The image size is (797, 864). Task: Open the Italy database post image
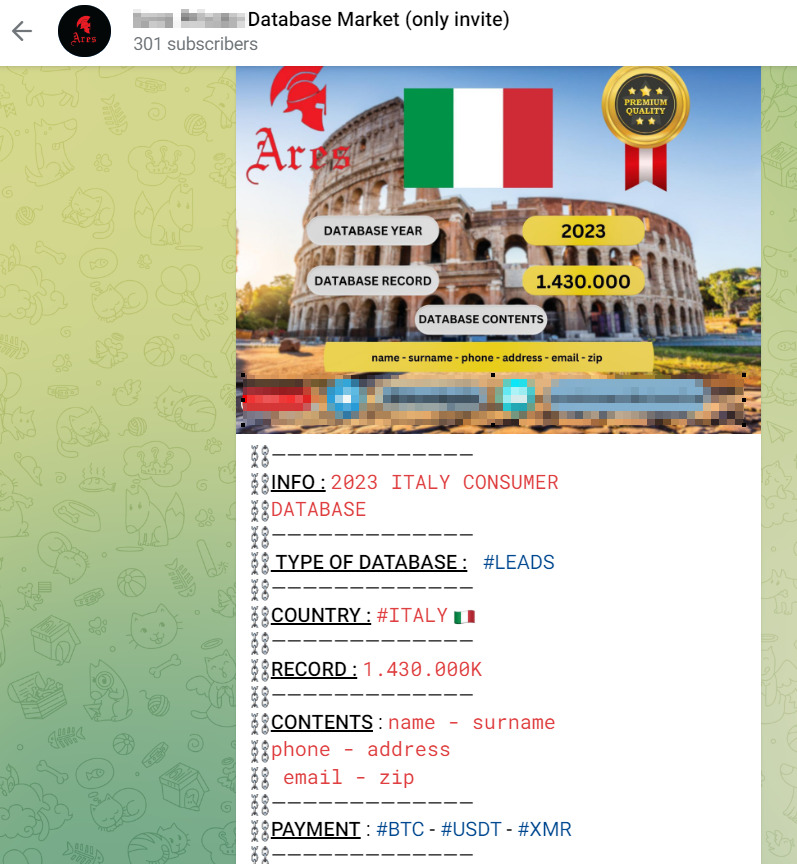[x=498, y=250]
